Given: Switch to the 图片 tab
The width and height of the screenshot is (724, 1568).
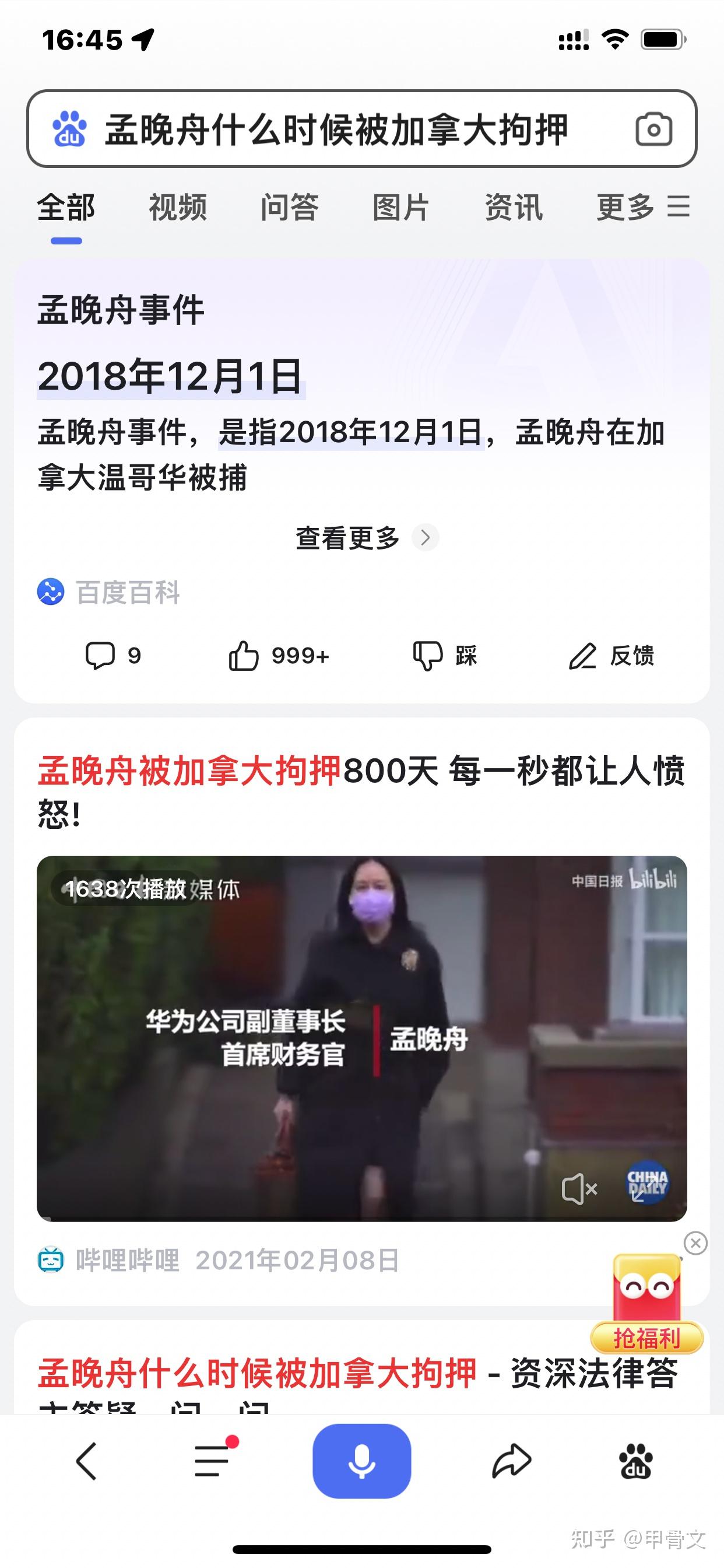Looking at the screenshot, I should coord(401,208).
